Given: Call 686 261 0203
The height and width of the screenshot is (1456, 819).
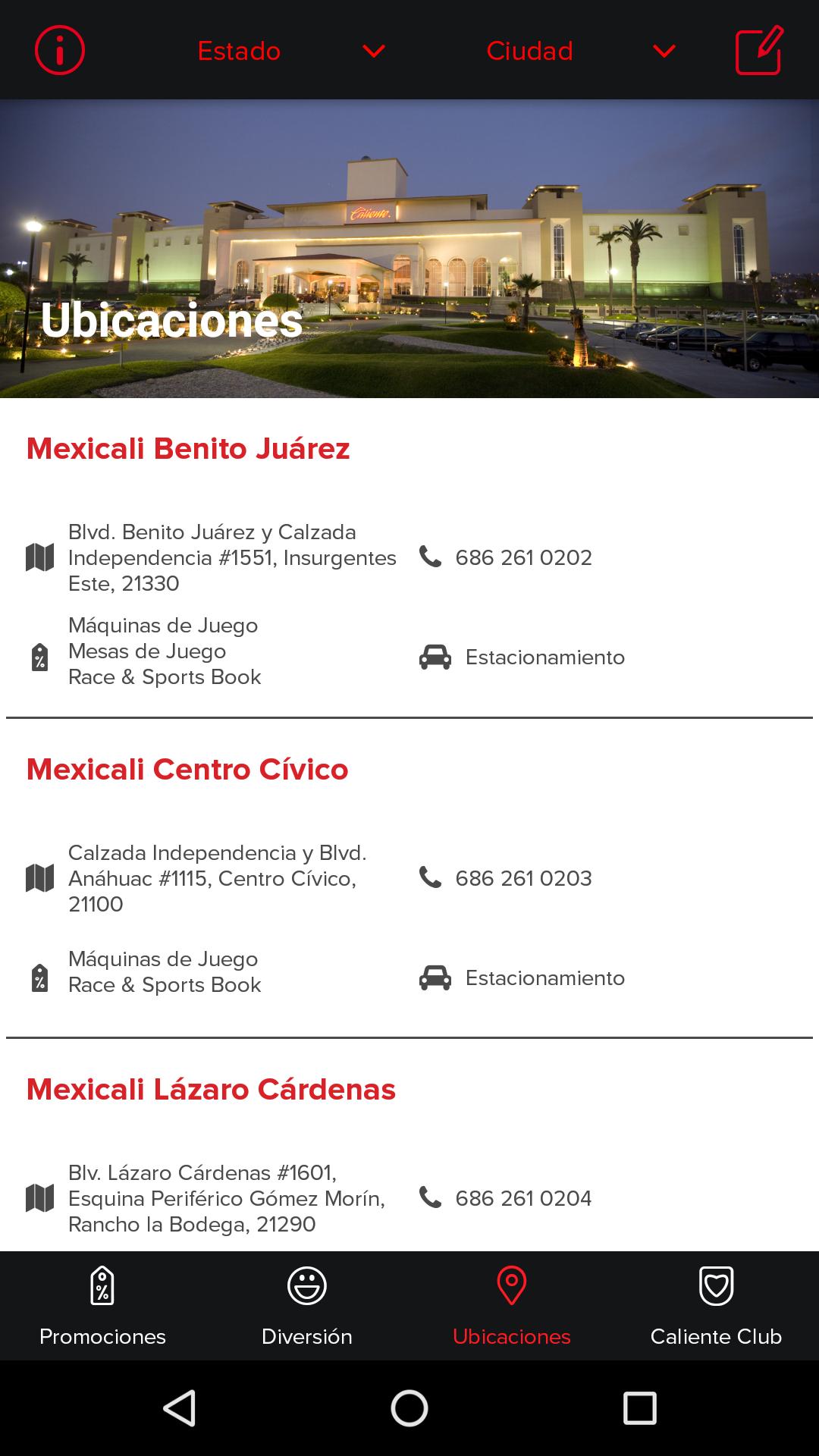Looking at the screenshot, I should 522,878.
